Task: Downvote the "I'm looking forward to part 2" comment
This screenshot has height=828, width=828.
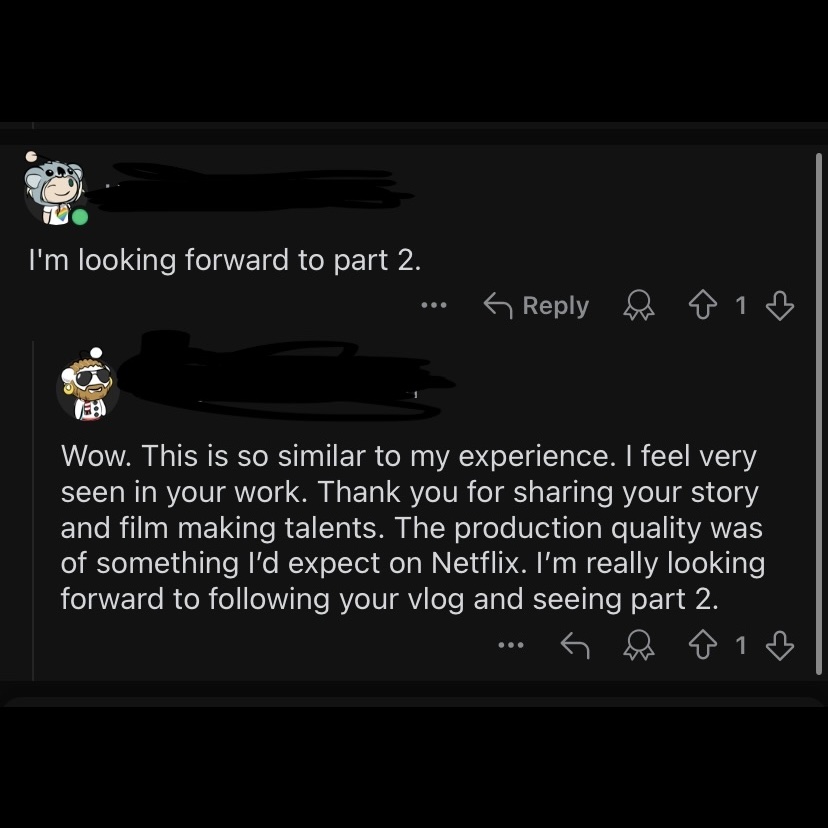Action: (779, 305)
